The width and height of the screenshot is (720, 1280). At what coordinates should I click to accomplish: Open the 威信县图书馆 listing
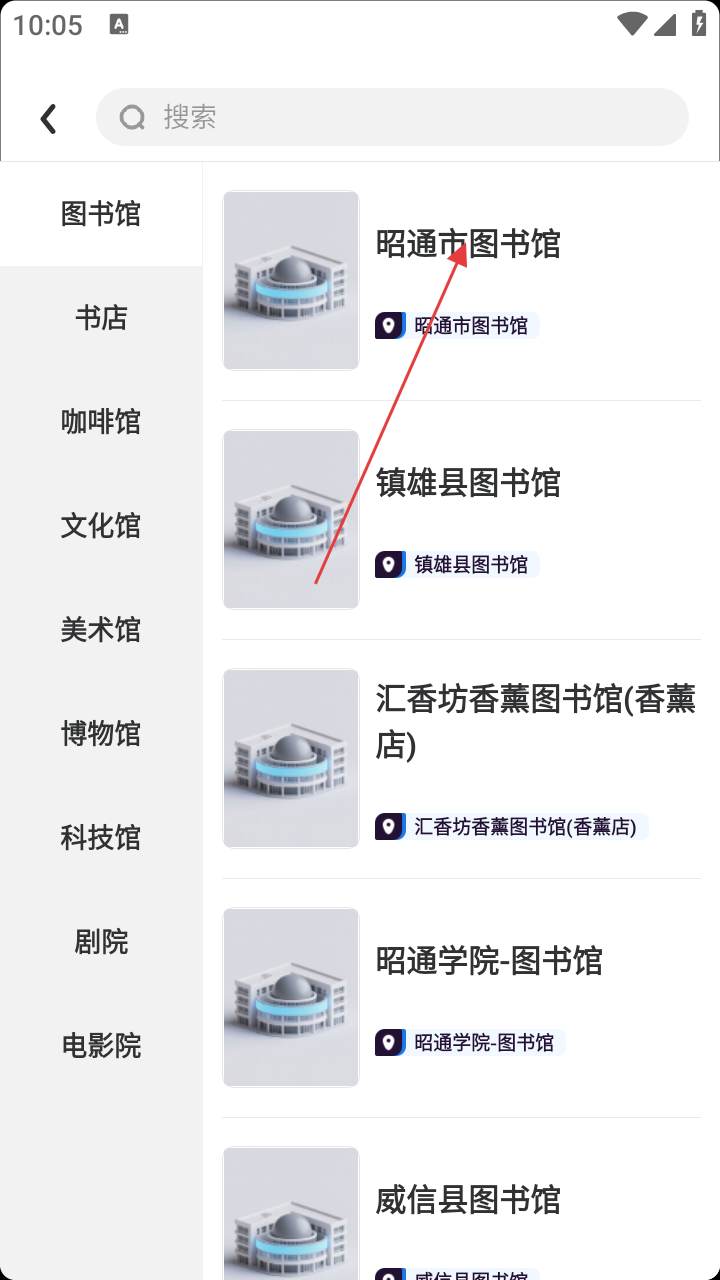tap(468, 1200)
